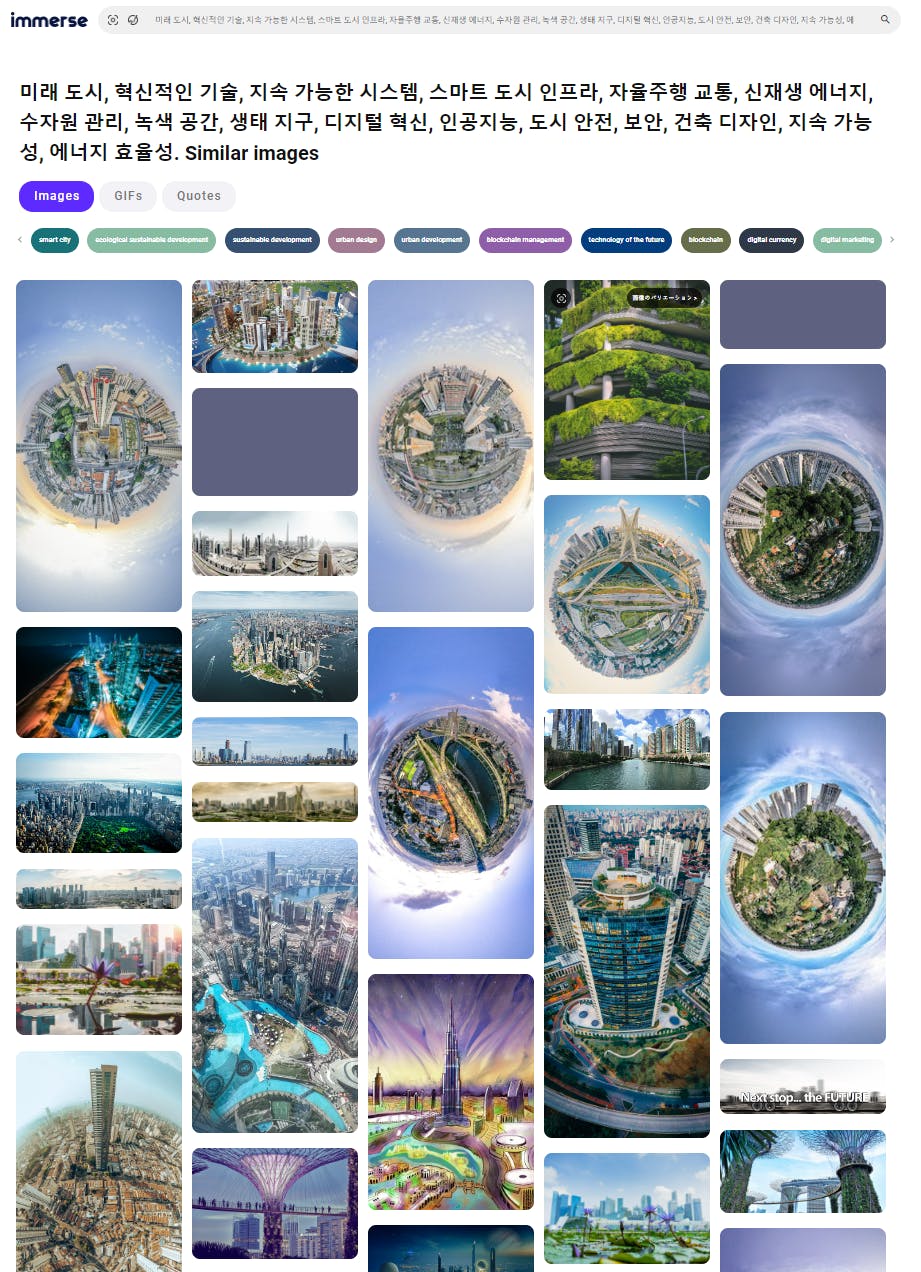921x1272 pixels.
Task: Show next chips with right arrow
Action: click(x=892, y=240)
